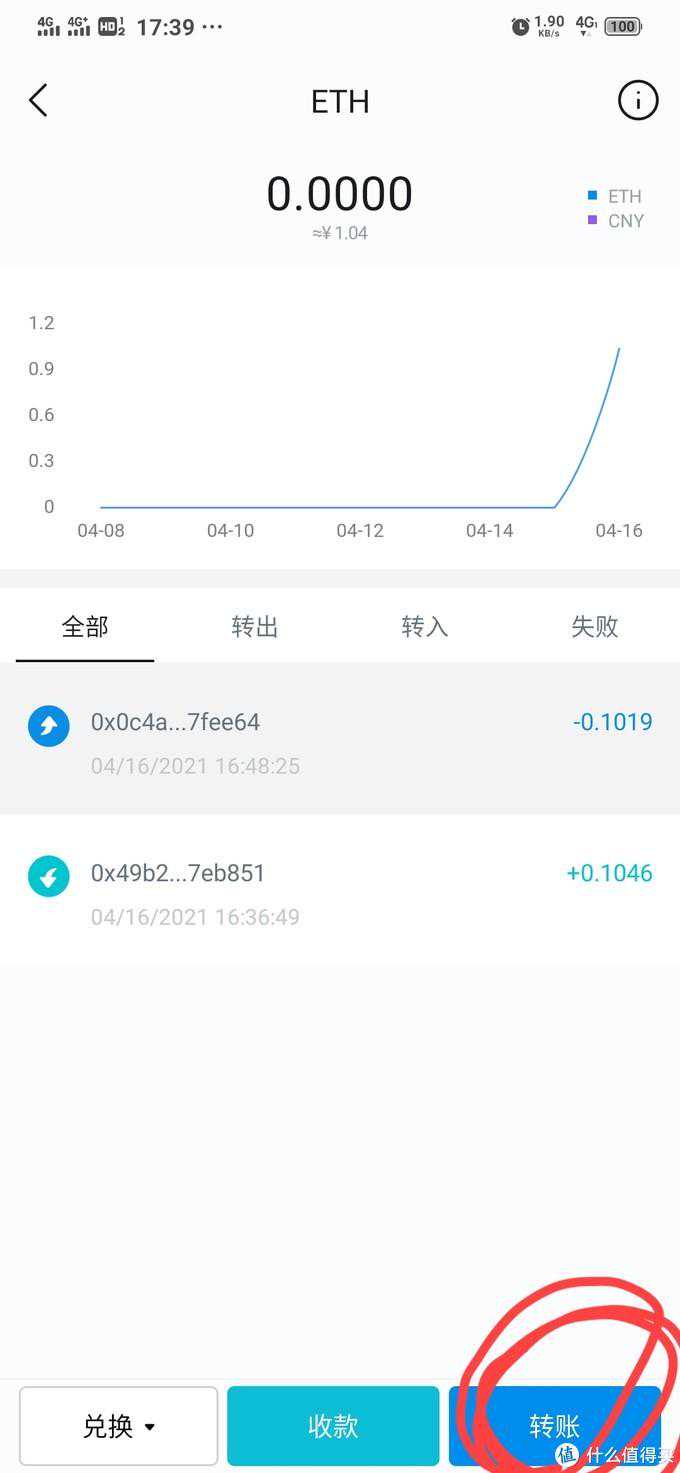View transaction 0x49b2...7eb851 details
This screenshot has height=1473, width=680.
pyautogui.click(x=340, y=892)
